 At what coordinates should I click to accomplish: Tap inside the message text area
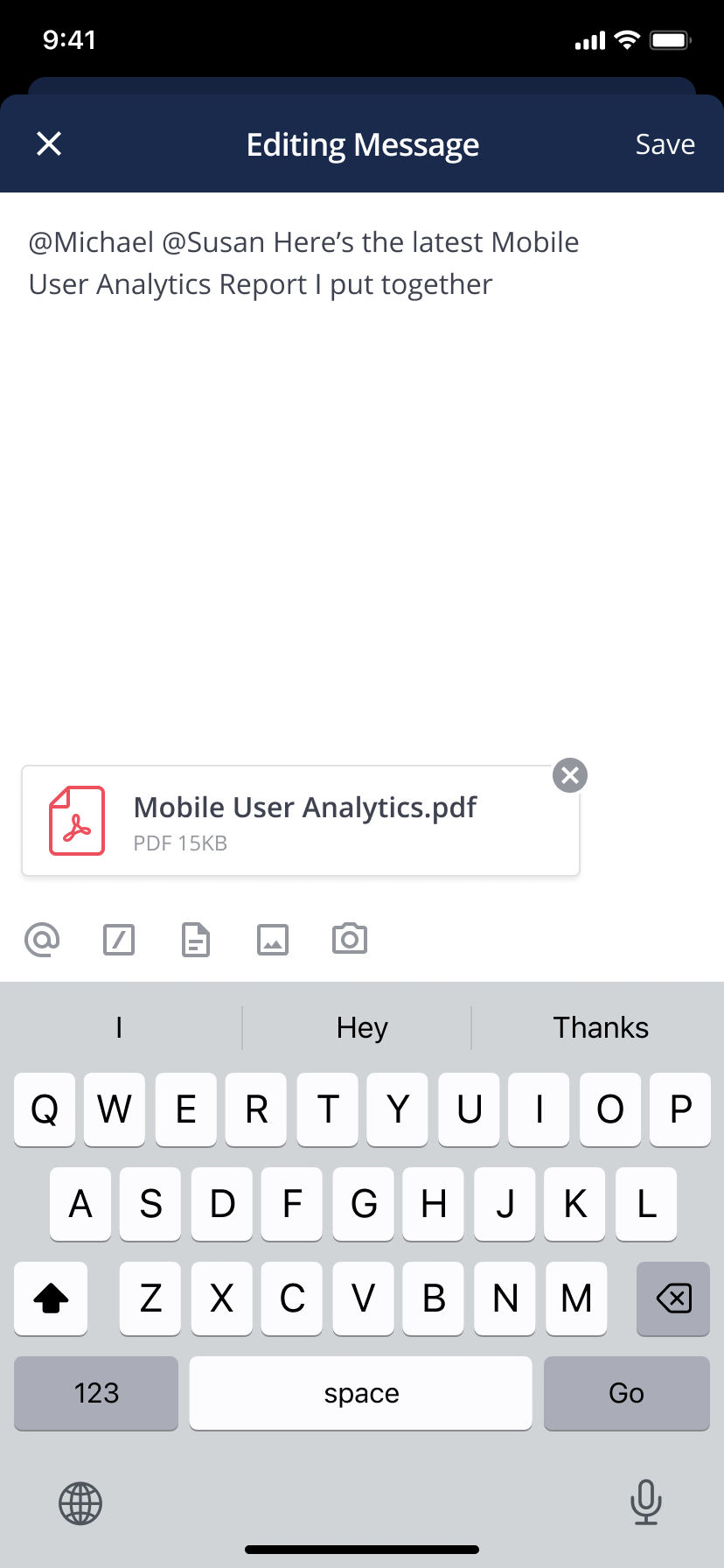362,481
